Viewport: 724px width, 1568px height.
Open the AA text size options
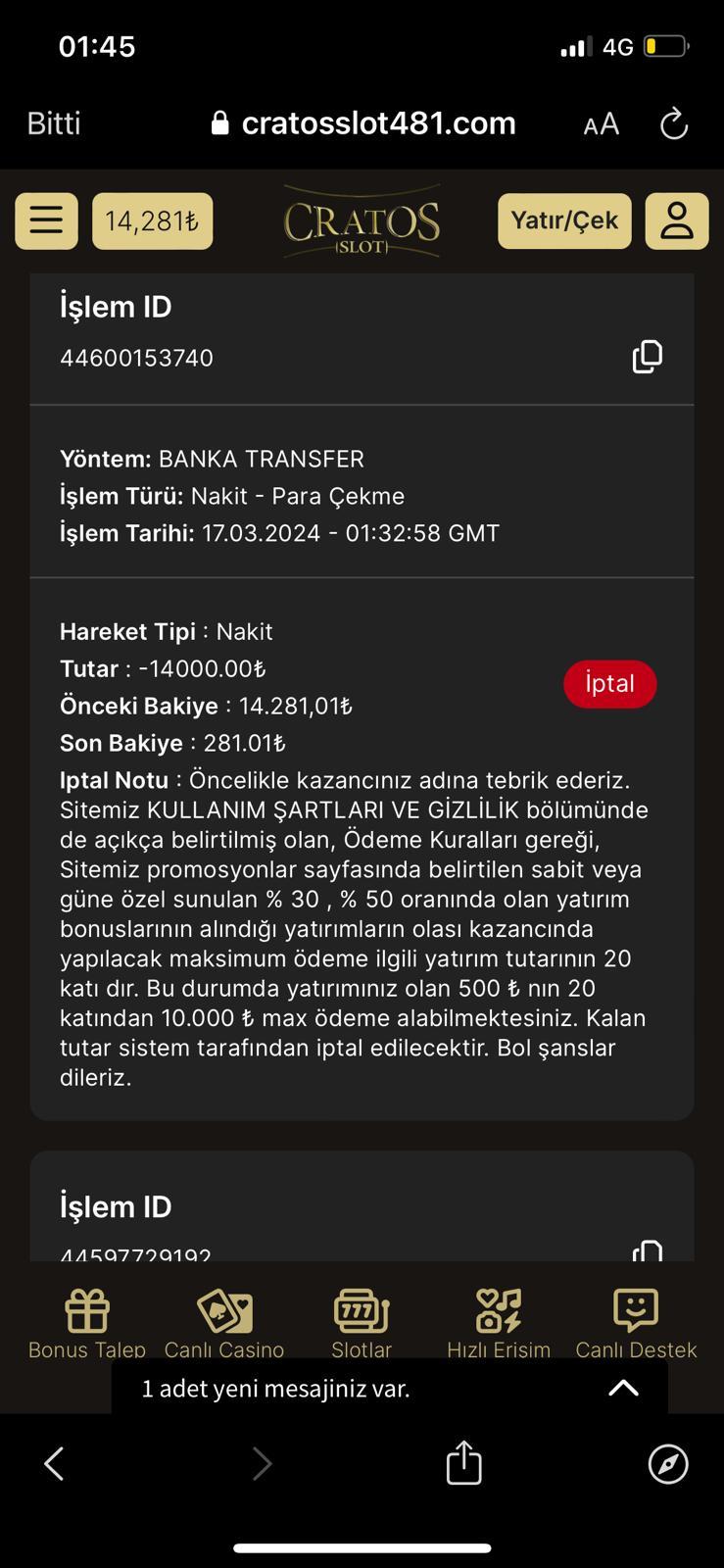click(x=599, y=122)
